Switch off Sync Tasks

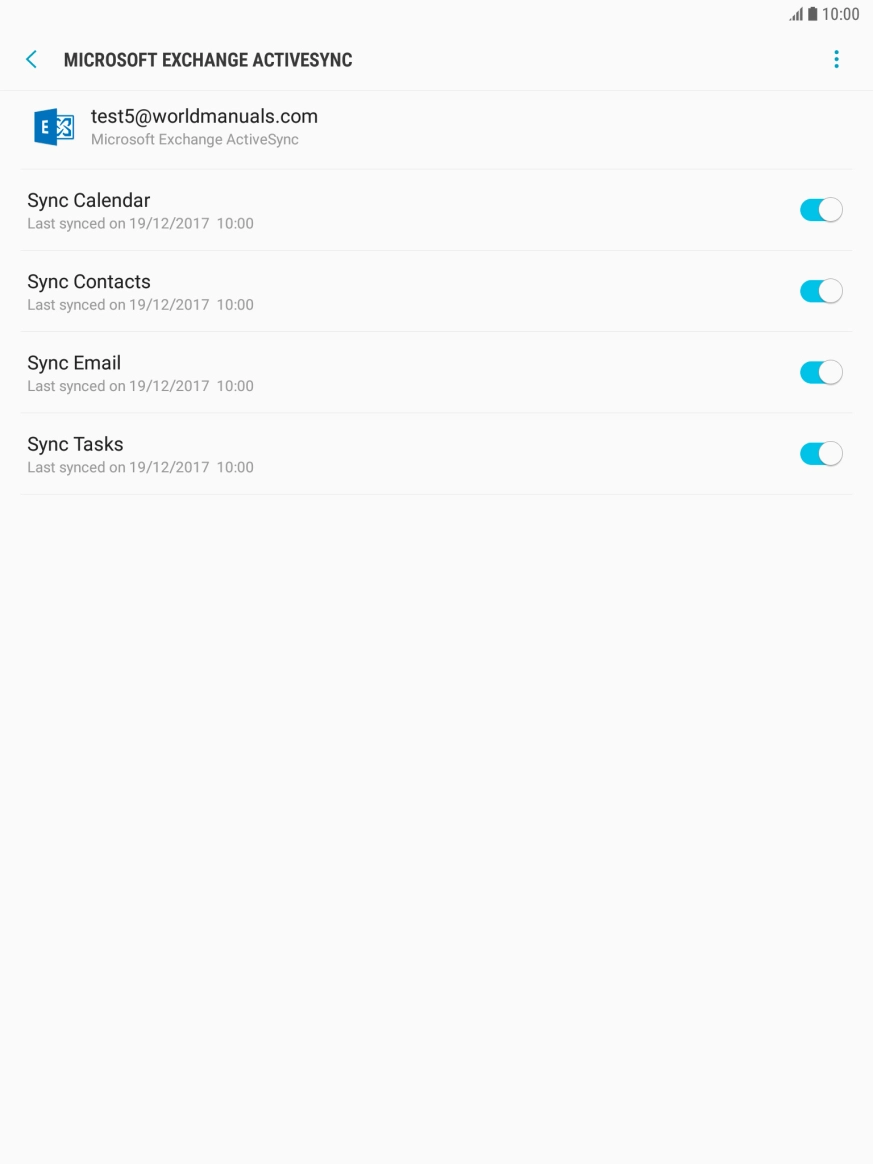point(820,454)
